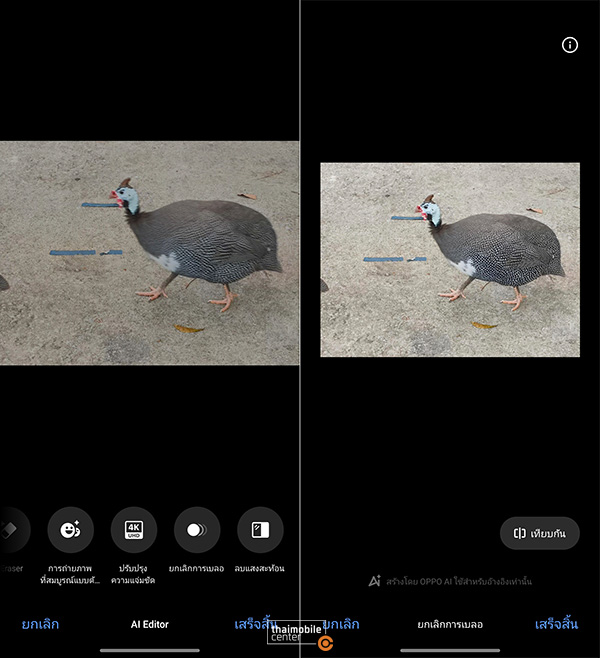Tap the เทียบกัน compare button
This screenshot has height=658, width=600.
540,533
